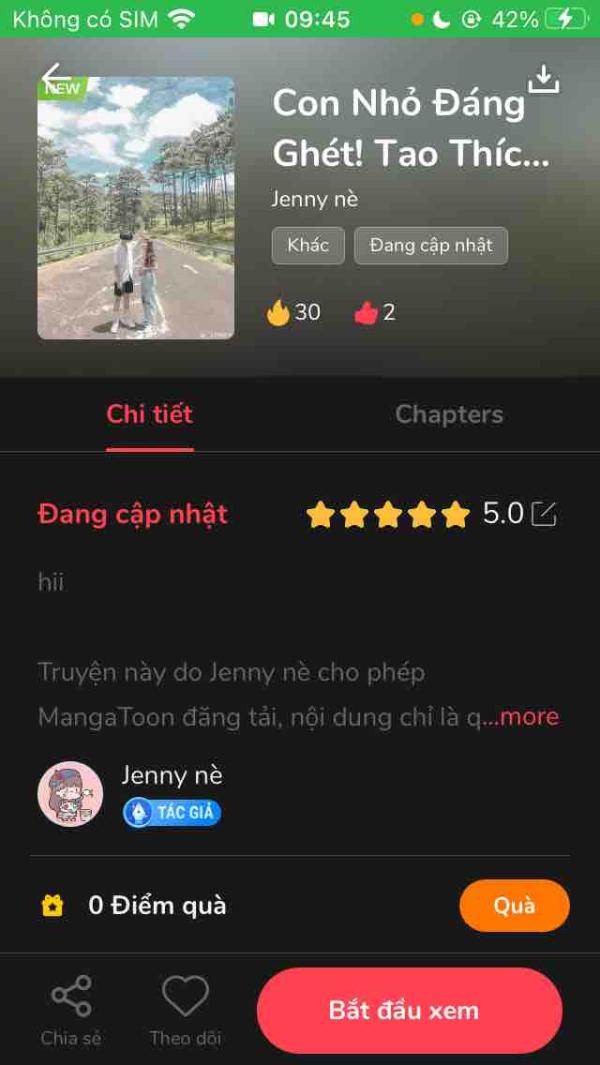Open the Khác genre tag
The width and height of the screenshot is (600, 1065).
click(308, 245)
